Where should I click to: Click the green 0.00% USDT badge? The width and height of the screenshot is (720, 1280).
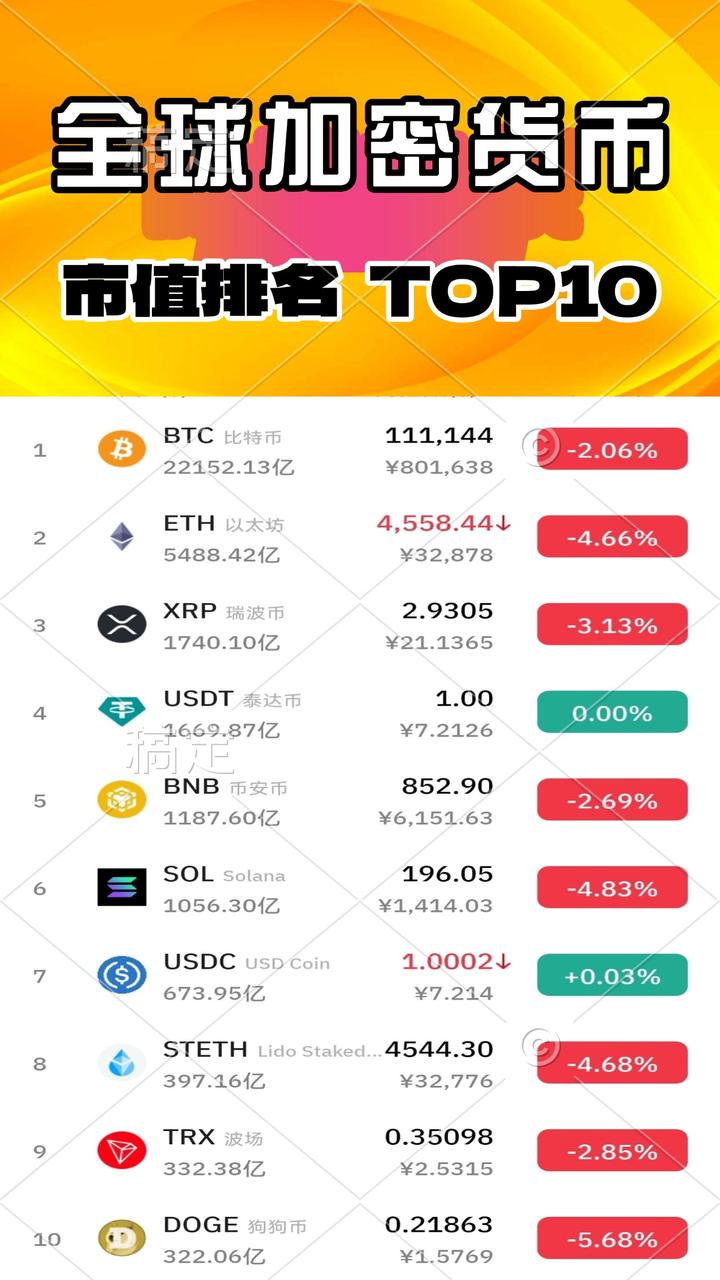(611, 711)
